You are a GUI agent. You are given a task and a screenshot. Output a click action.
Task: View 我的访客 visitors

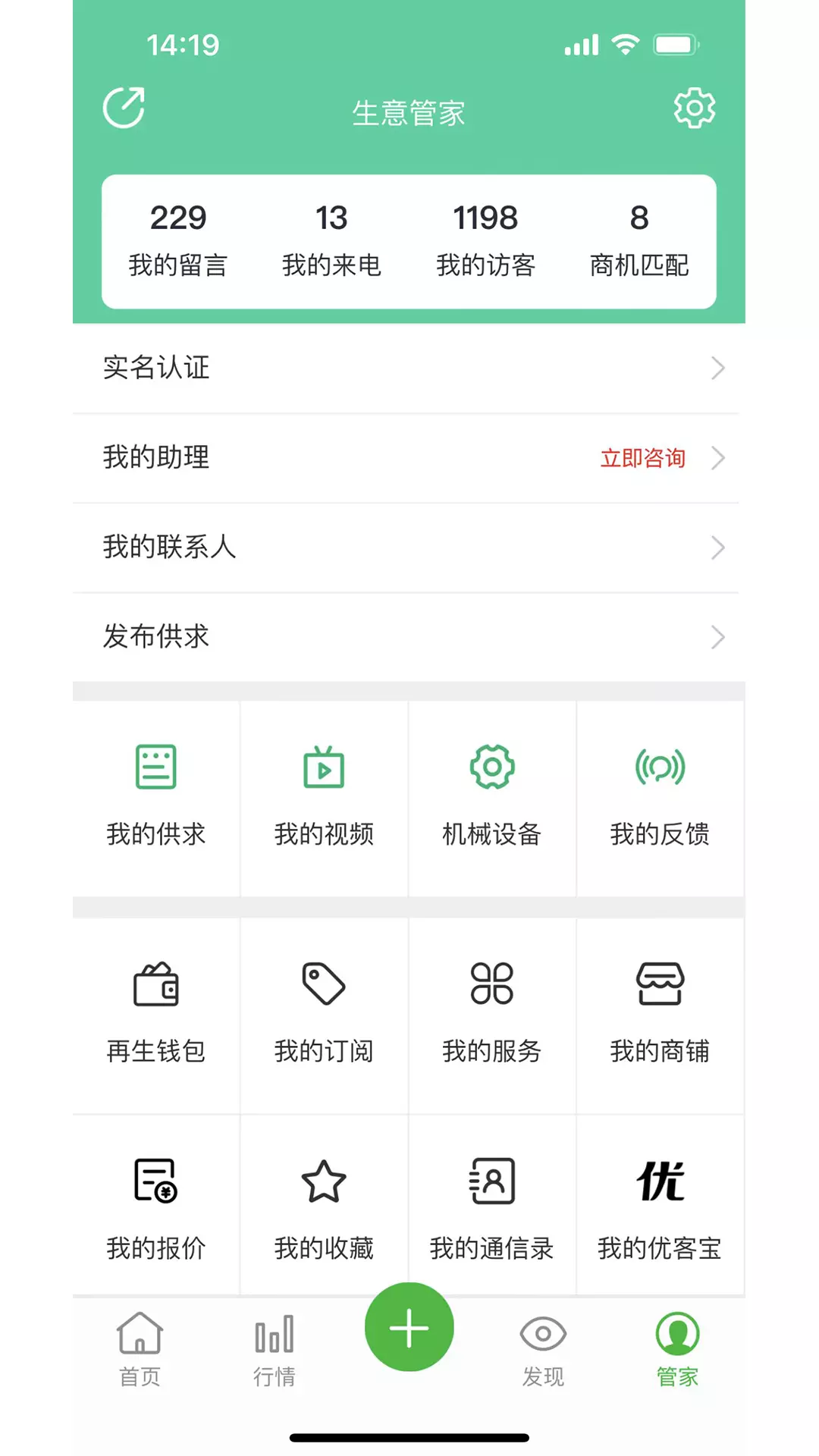[x=485, y=240]
